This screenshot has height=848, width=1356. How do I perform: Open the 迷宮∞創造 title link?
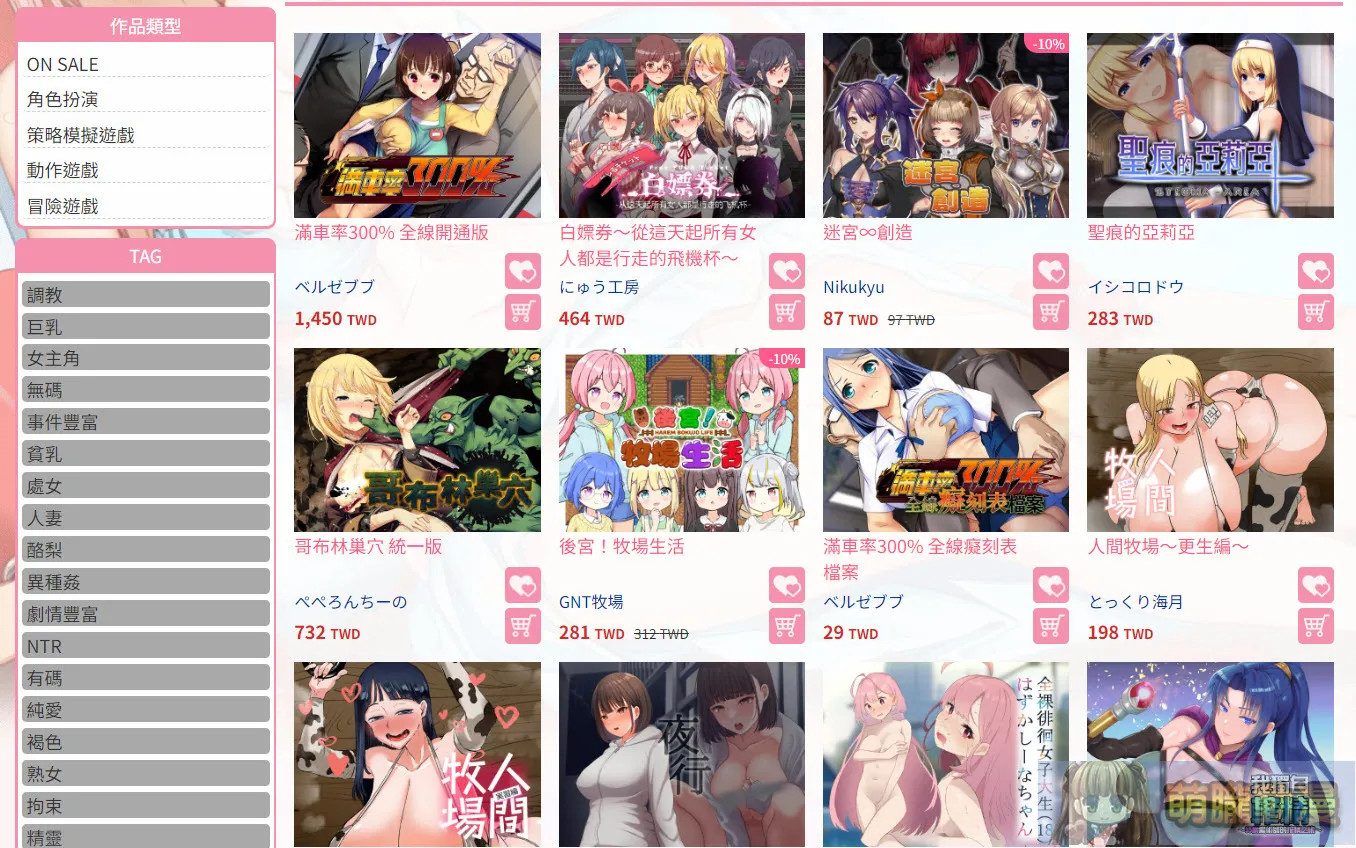click(867, 232)
